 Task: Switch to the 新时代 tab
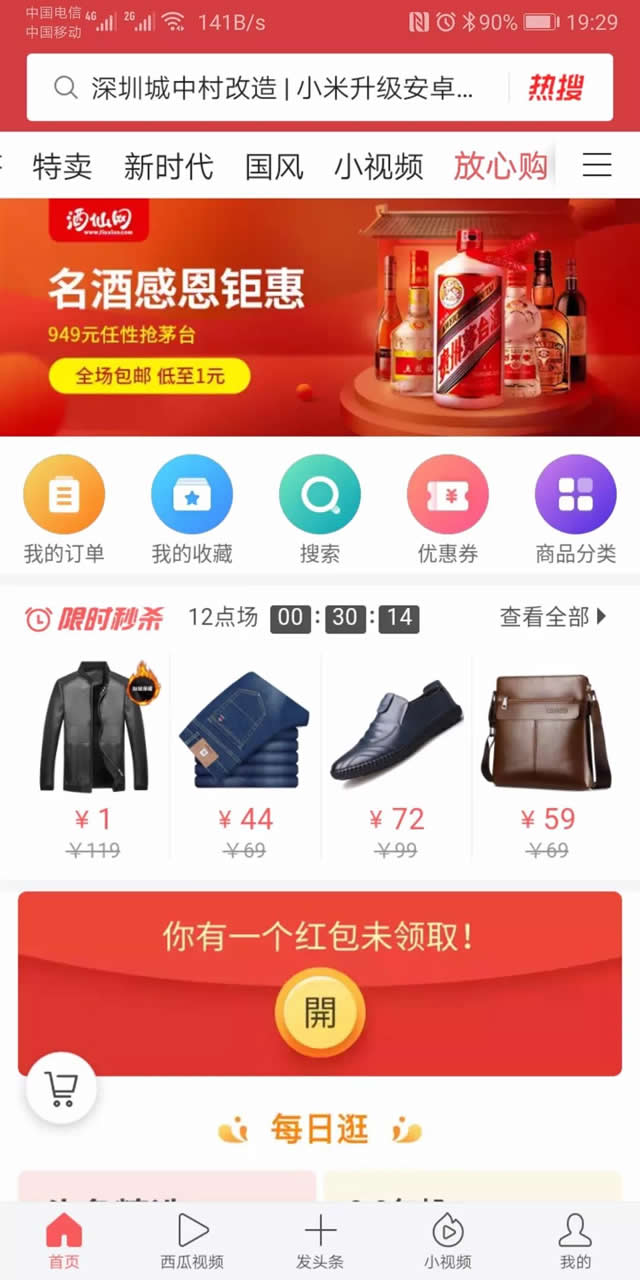[168, 166]
